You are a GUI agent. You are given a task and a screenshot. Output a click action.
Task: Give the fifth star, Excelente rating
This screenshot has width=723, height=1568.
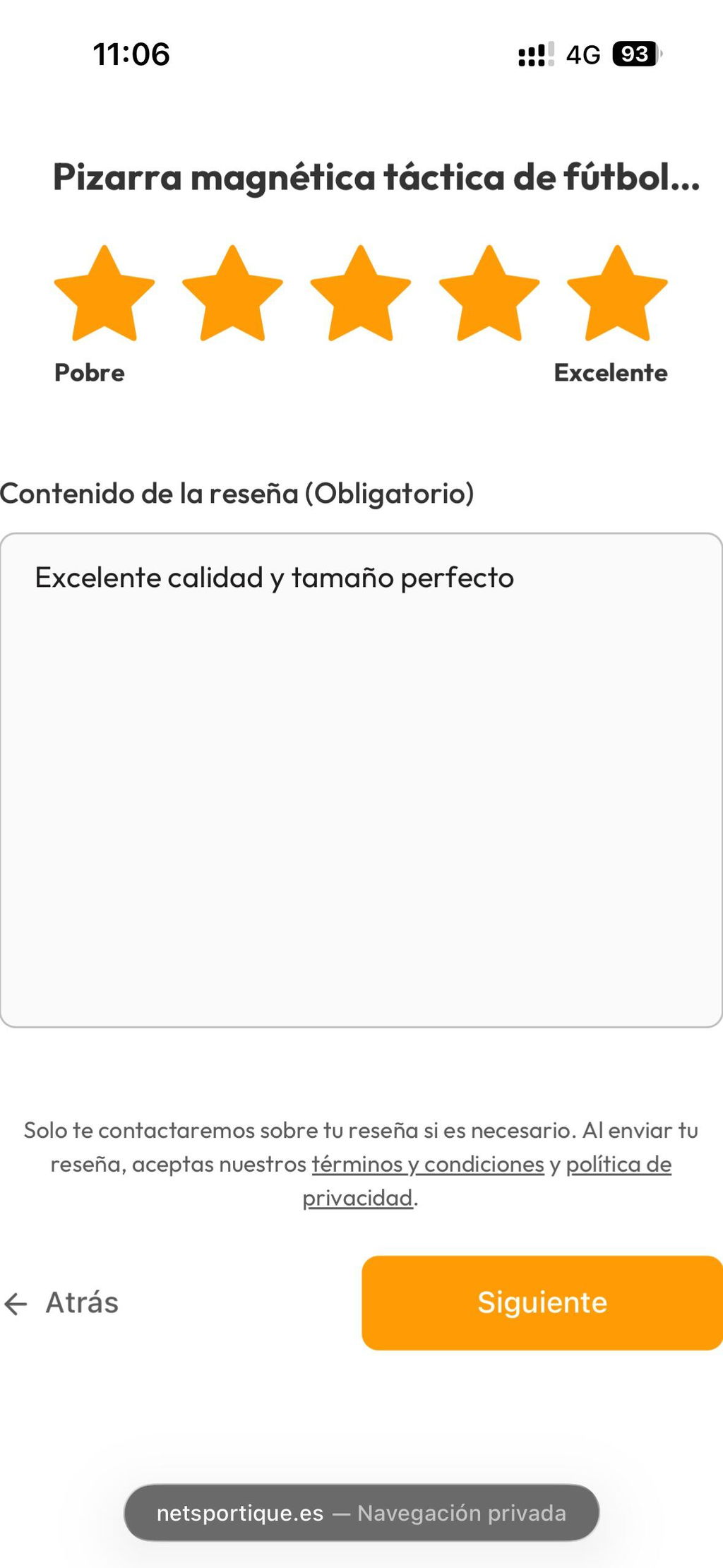tap(617, 294)
